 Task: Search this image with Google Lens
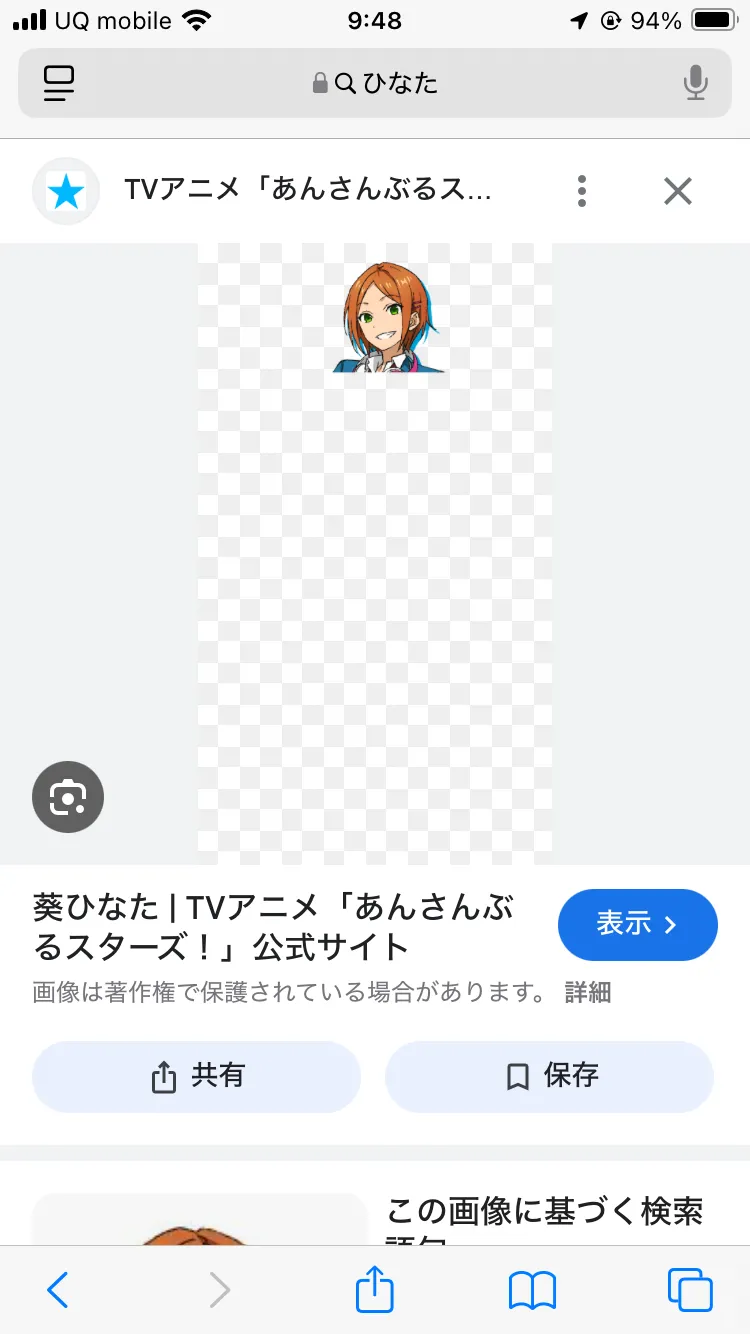click(68, 797)
